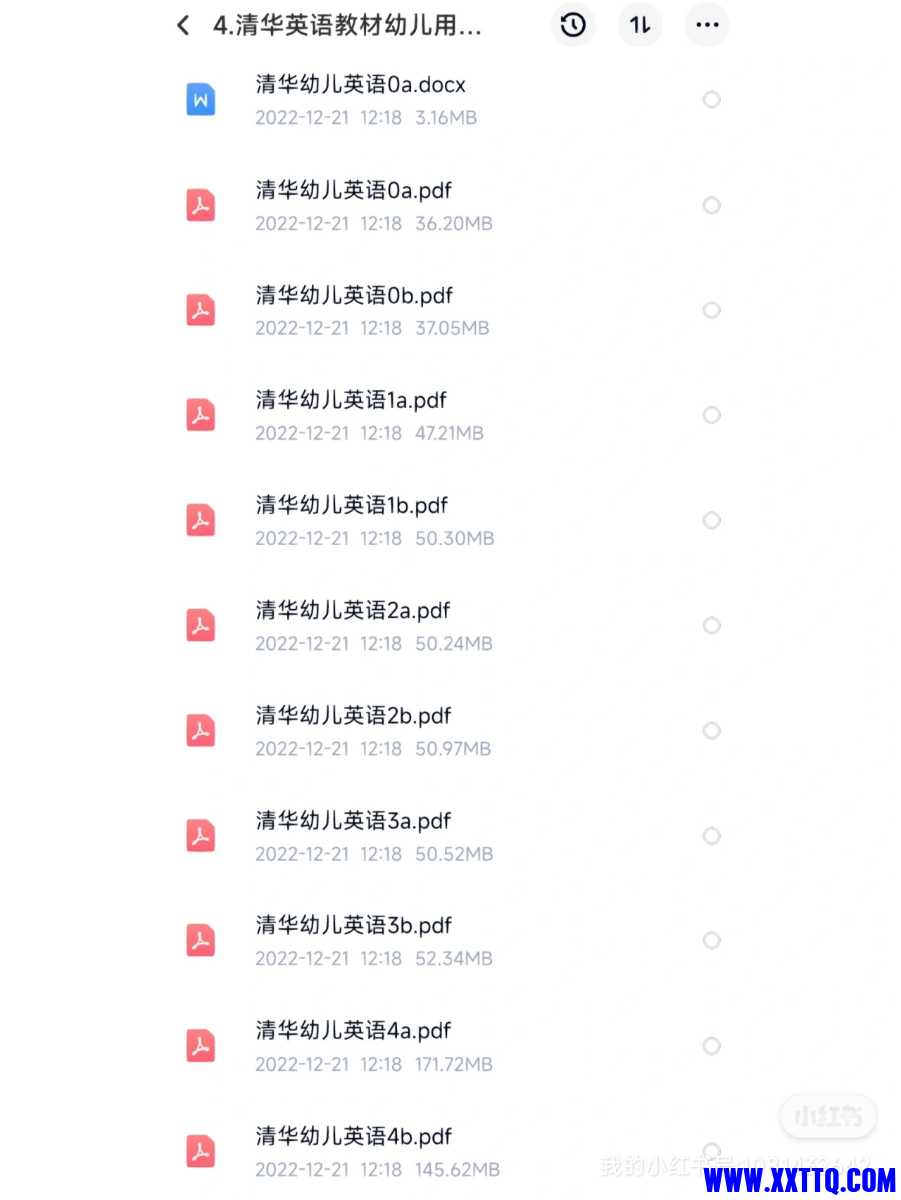
Task: Open the 清华幼儿英语3a.pdf file
Action: (x=353, y=836)
